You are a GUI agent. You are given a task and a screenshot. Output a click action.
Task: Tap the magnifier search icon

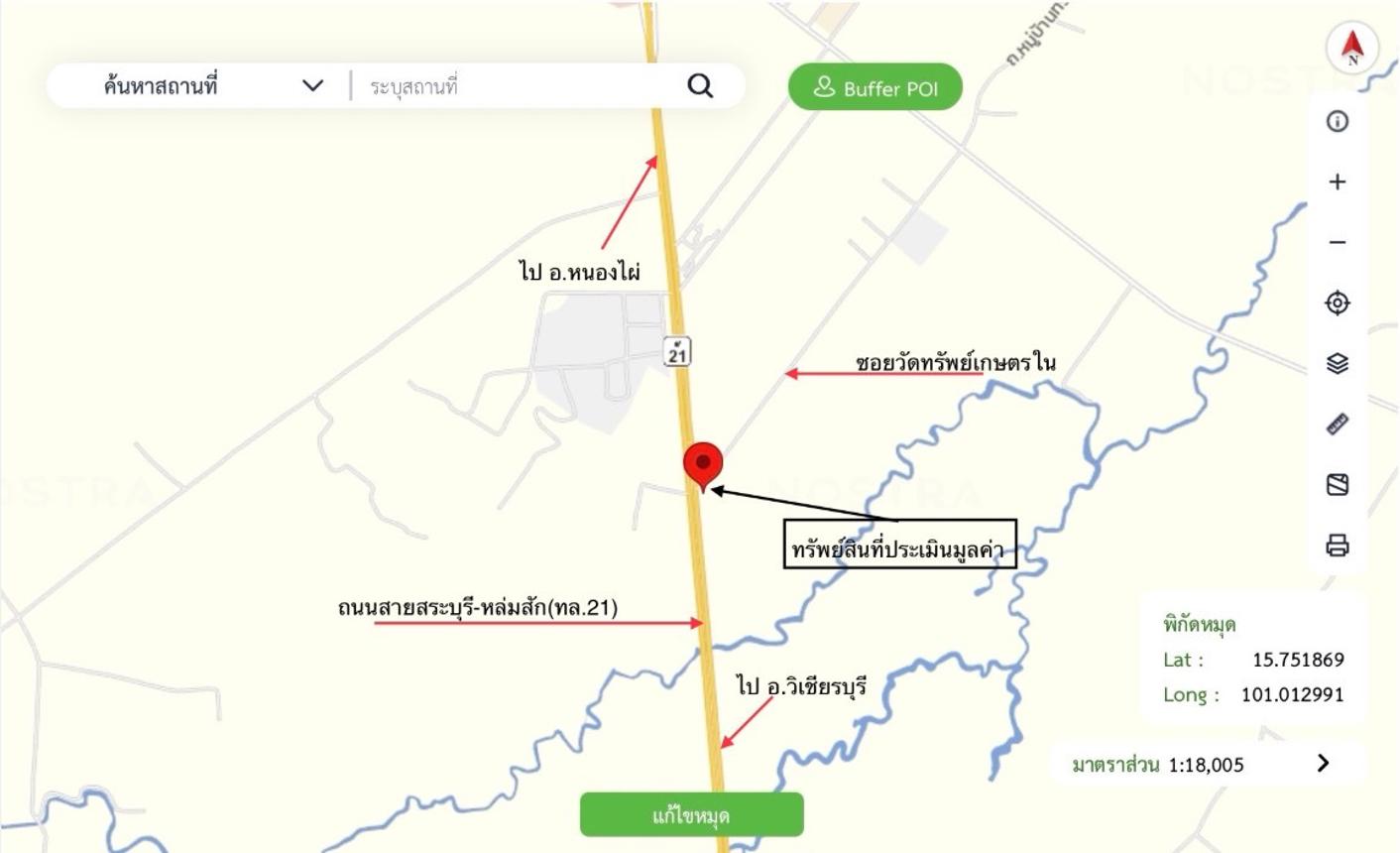tap(700, 86)
